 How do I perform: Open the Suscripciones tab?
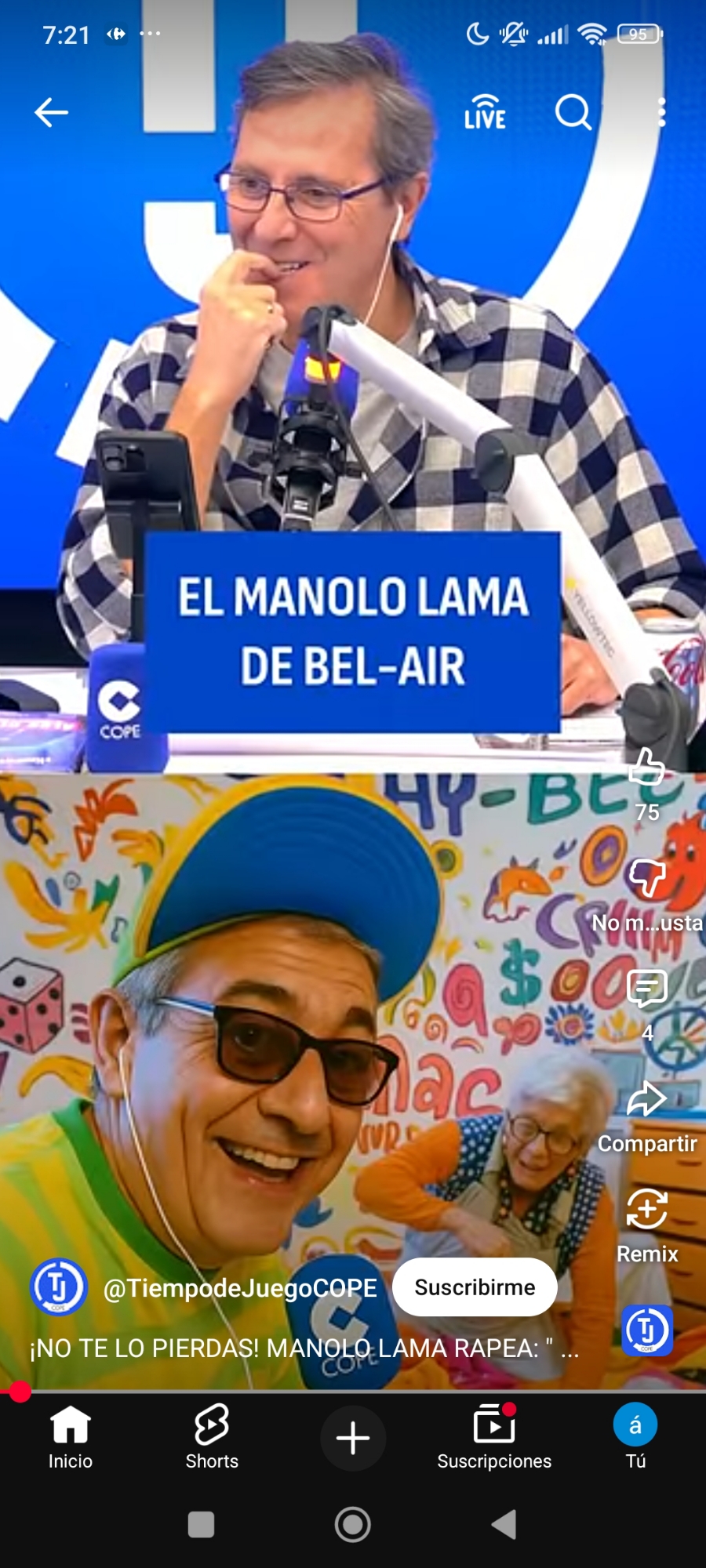point(494,1438)
